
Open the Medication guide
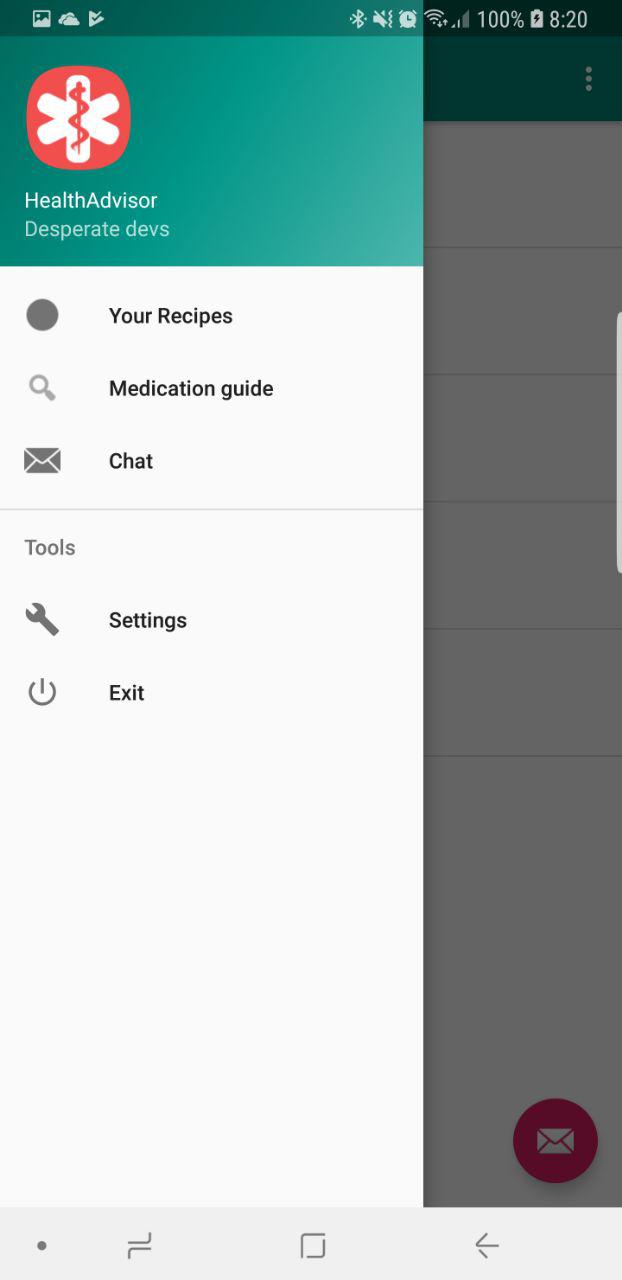click(x=190, y=389)
